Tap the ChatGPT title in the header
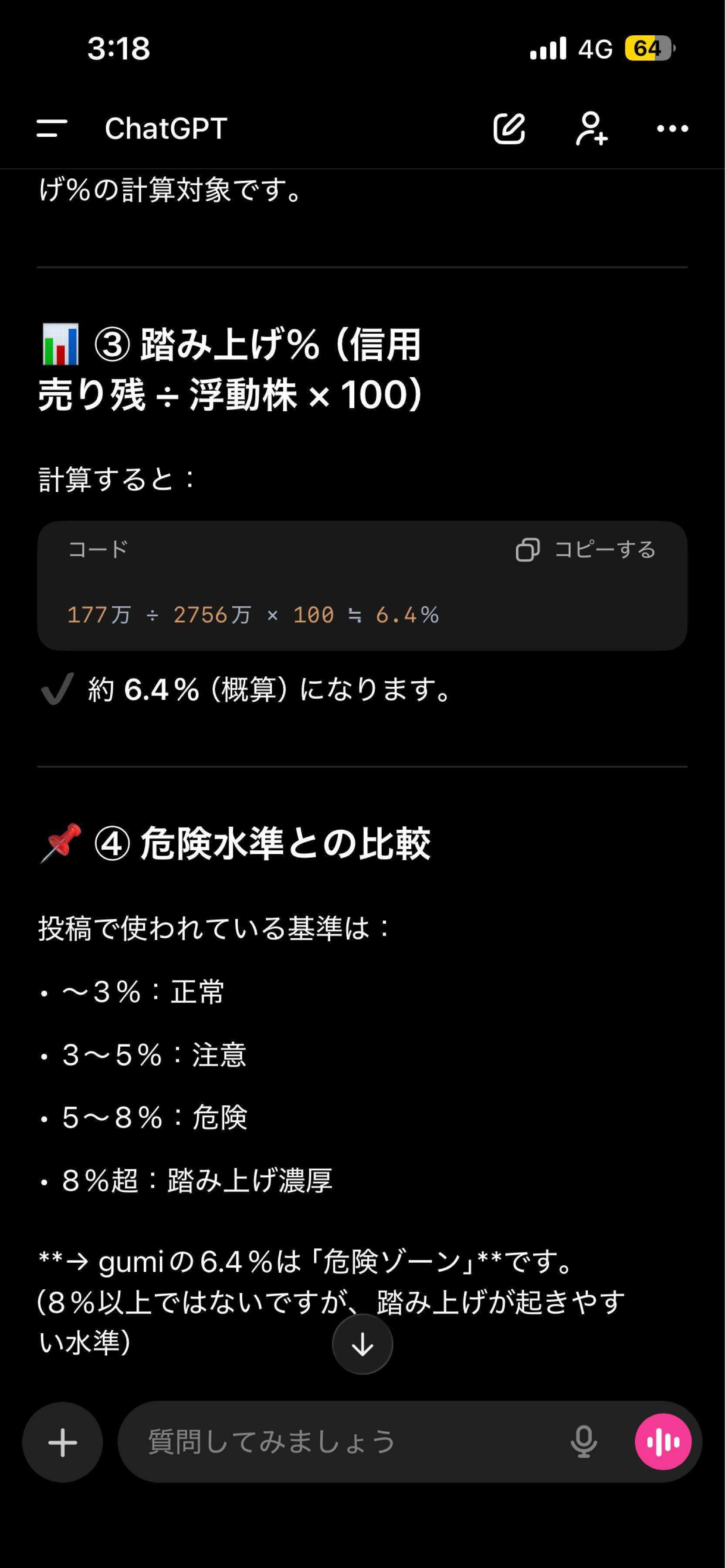This screenshot has width=725, height=1568. tap(165, 128)
